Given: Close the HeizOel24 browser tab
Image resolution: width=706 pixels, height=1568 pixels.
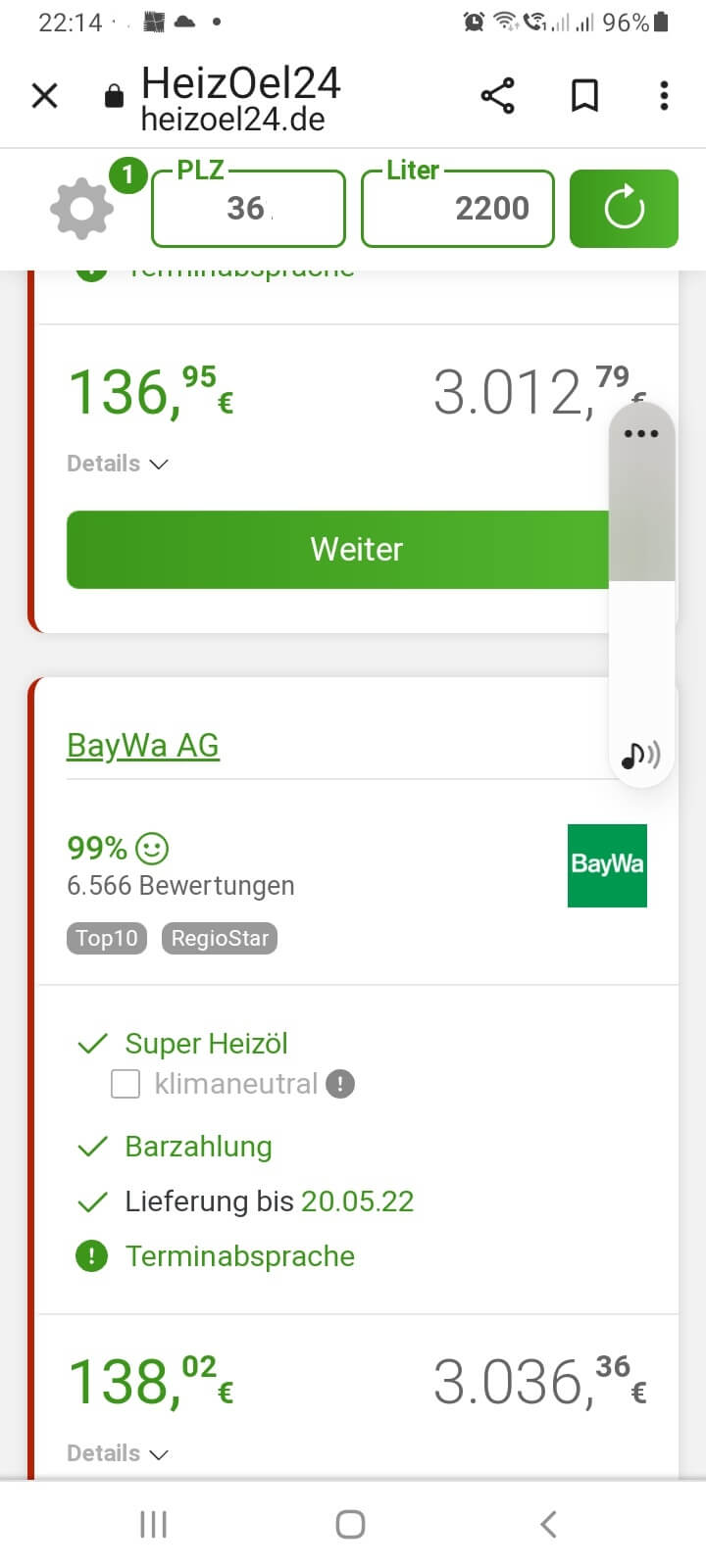Looking at the screenshot, I should point(45,96).
